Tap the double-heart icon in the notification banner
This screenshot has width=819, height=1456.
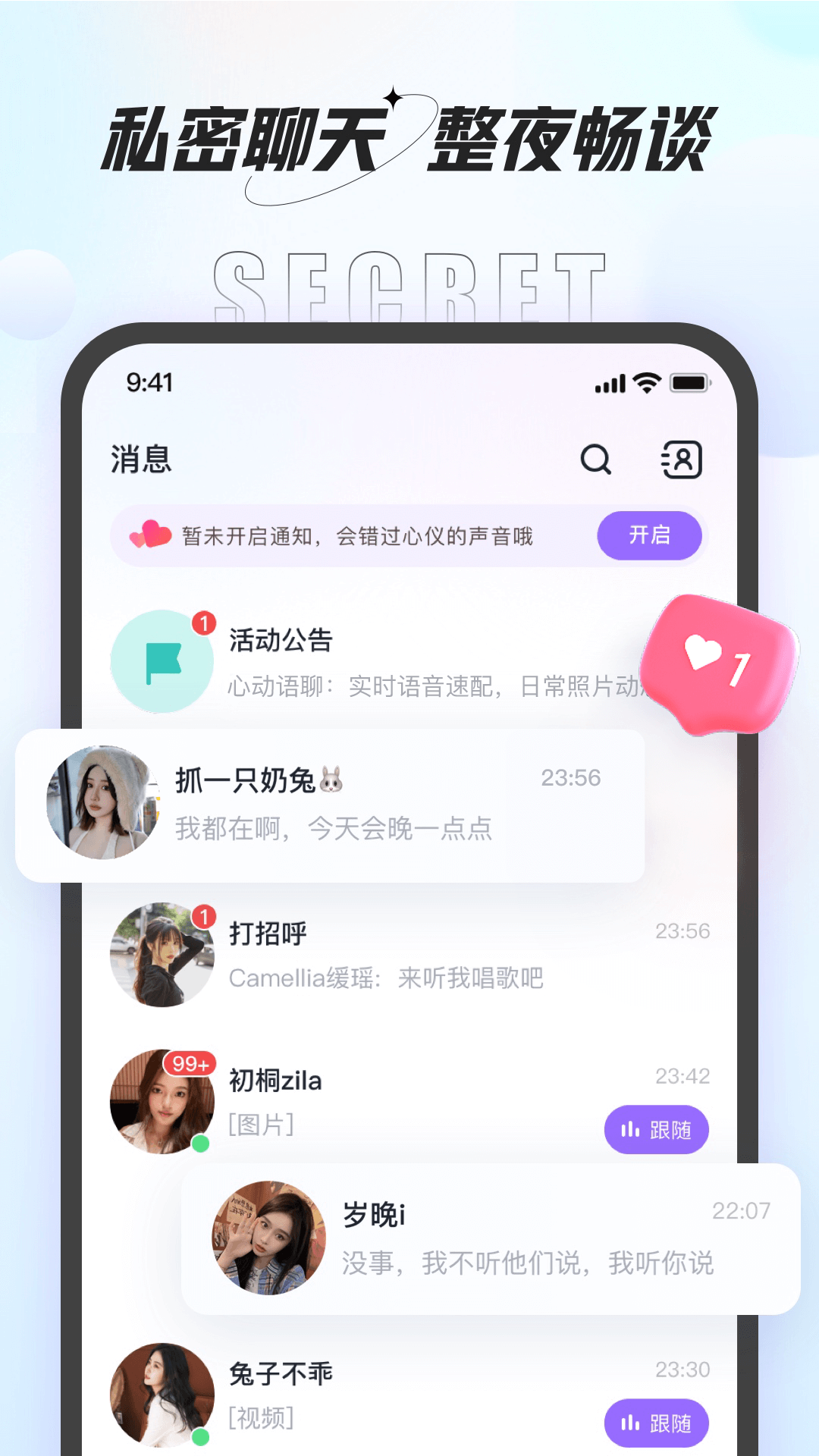click(x=152, y=535)
